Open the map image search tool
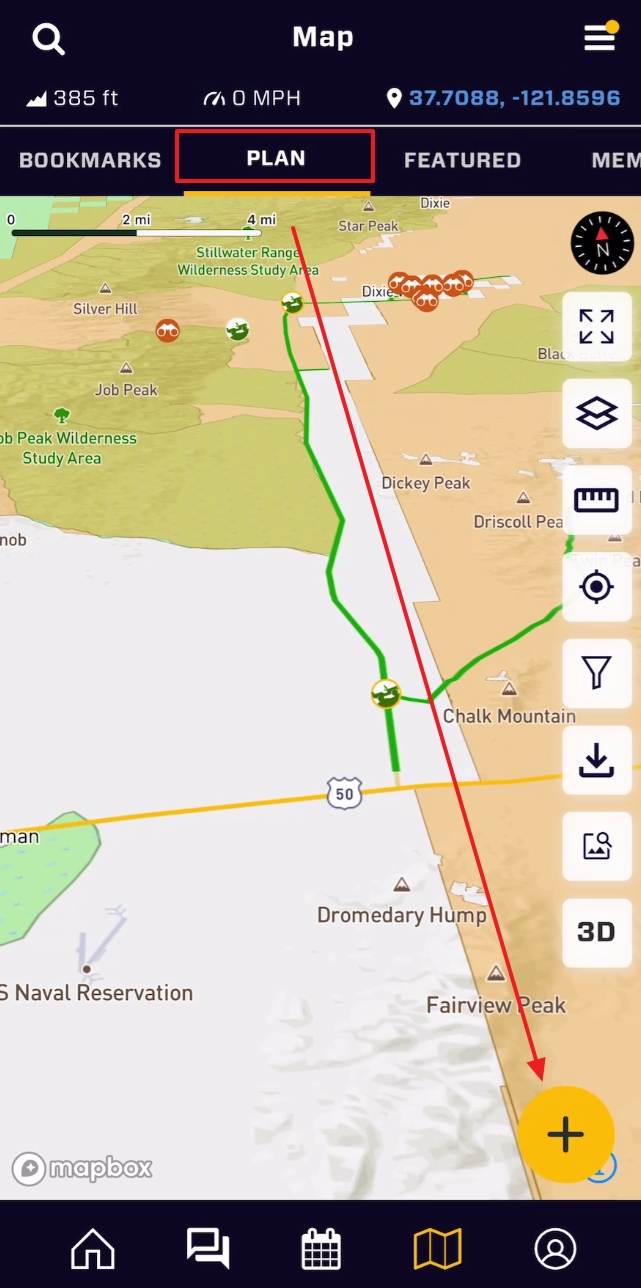 597,846
